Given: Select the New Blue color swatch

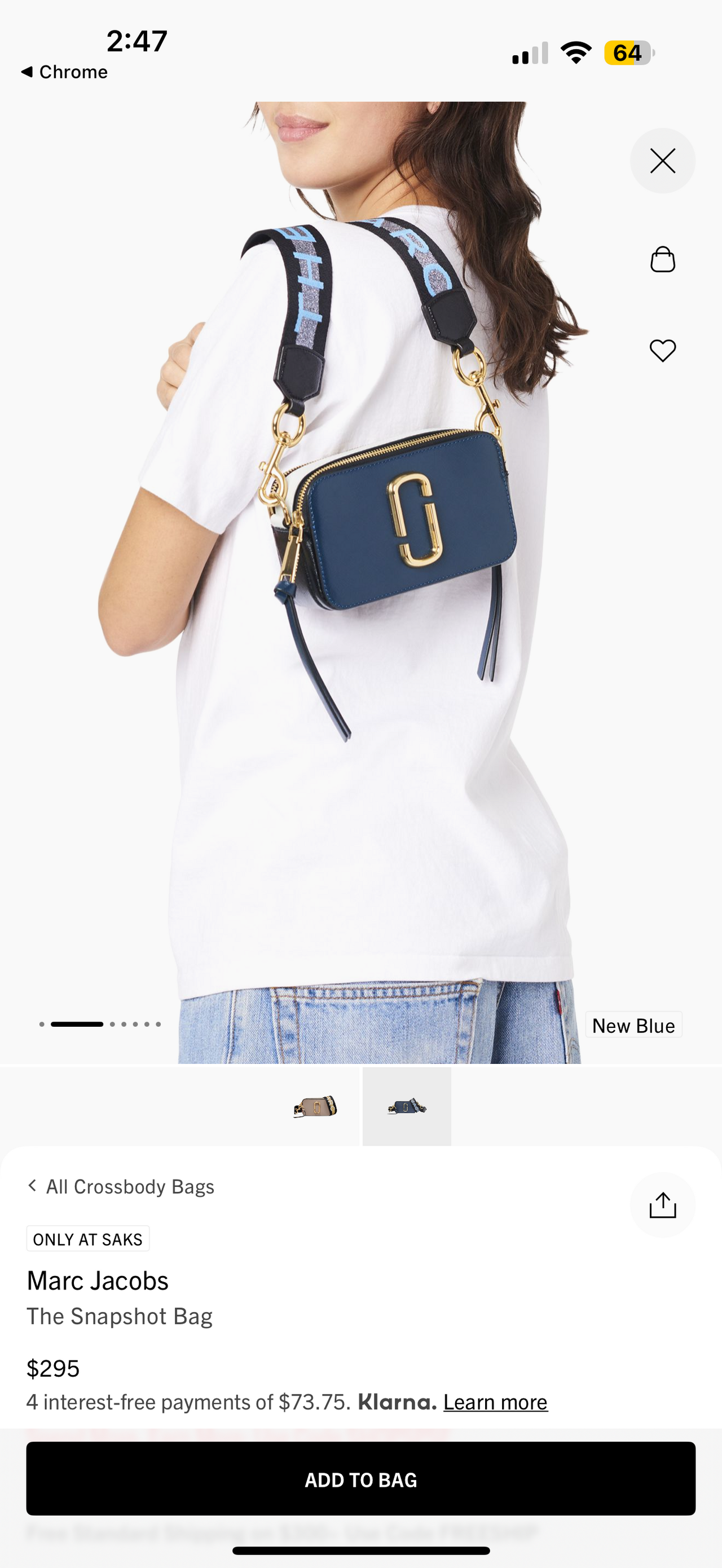Looking at the screenshot, I should click(x=407, y=1107).
